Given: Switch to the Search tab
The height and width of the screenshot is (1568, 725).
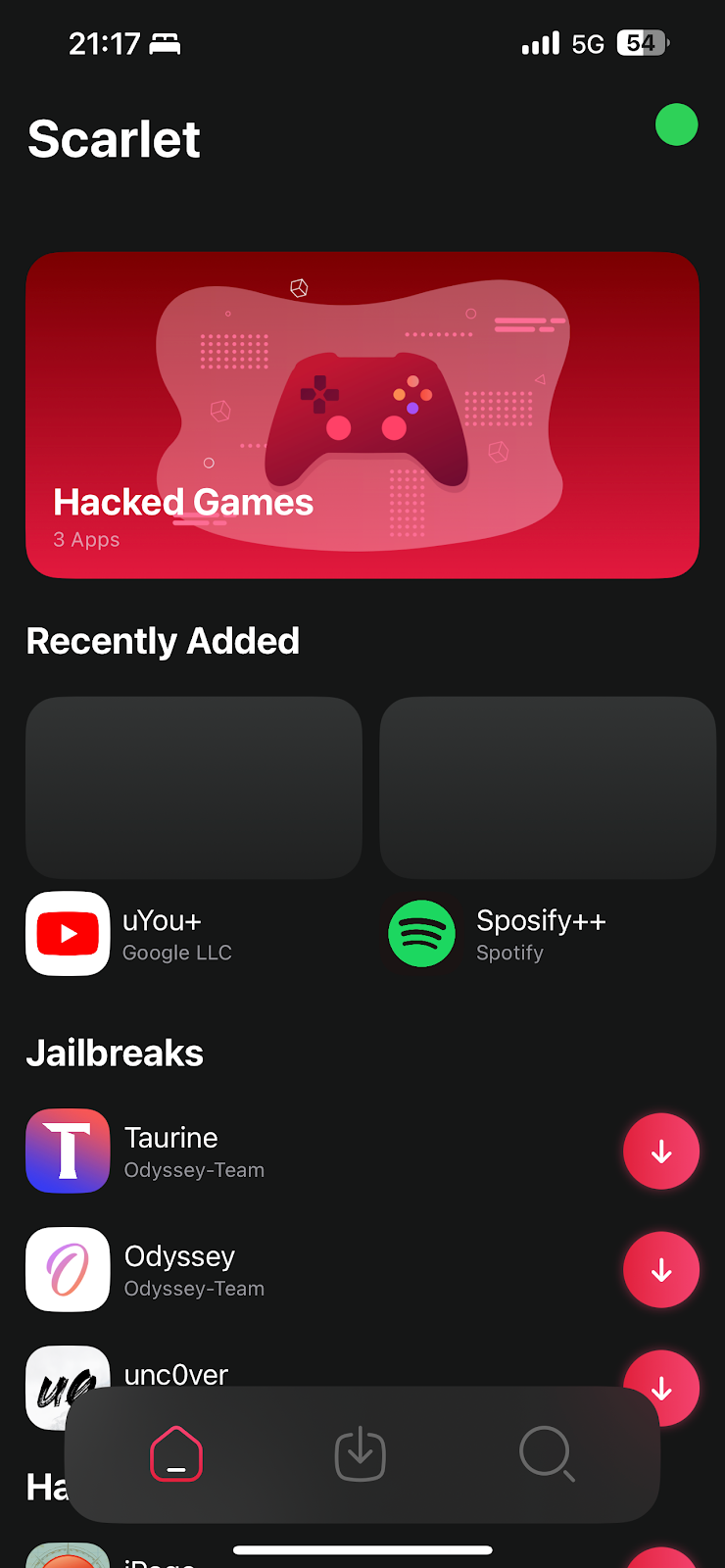Looking at the screenshot, I should [x=547, y=1453].
